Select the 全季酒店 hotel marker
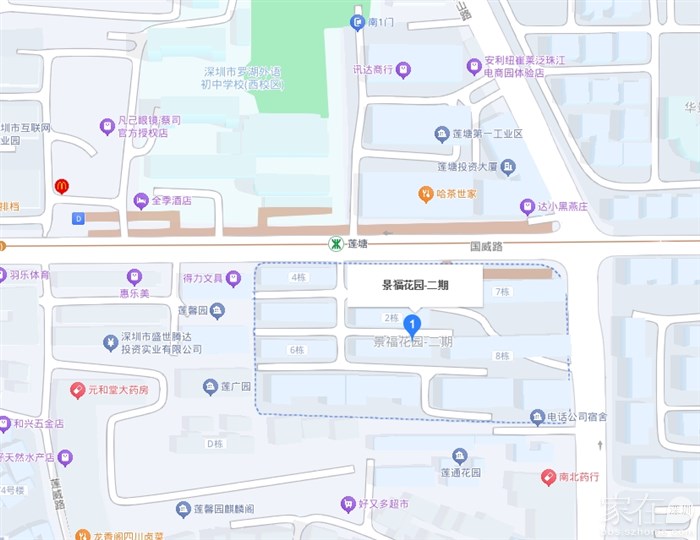Image resolution: width=700 pixels, height=540 pixels. pos(141,201)
